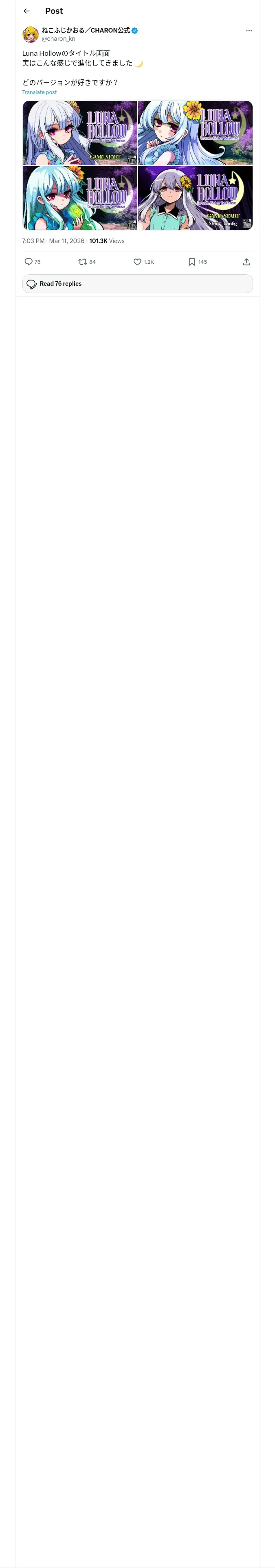Share the post via share icon
This screenshot has width=275, height=1568.
tap(246, 262)
